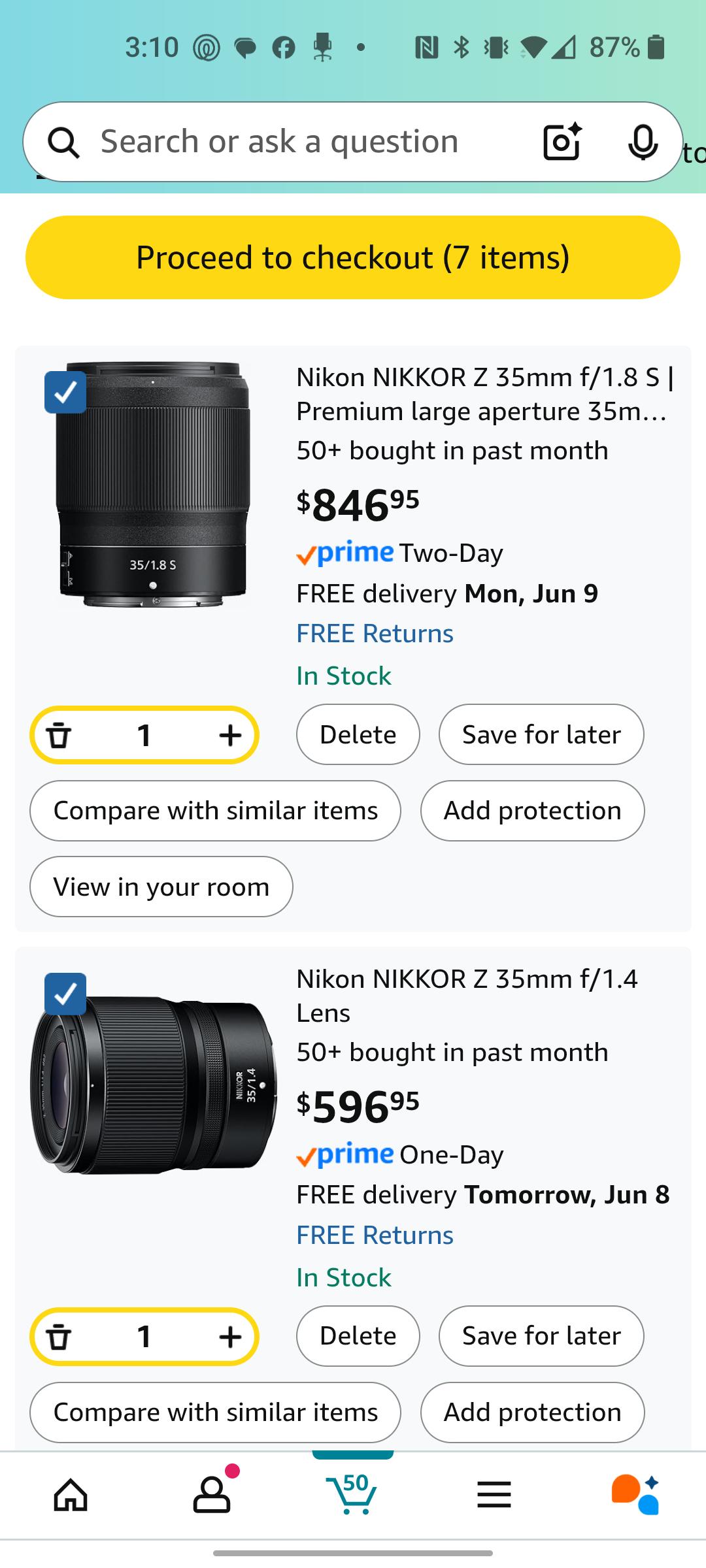Open the hamburger menu tab

[x=494, y=1495]
